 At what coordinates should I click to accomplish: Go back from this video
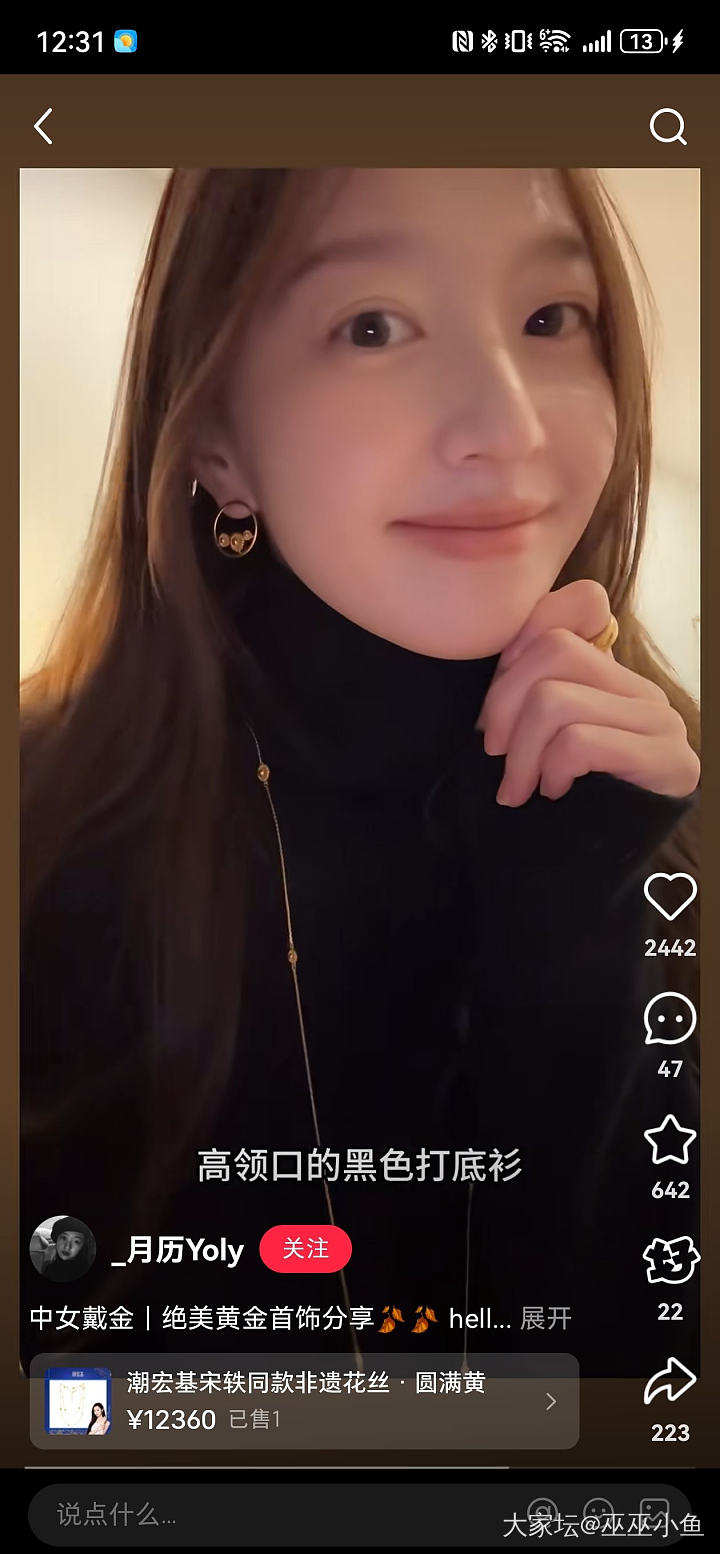(43, 127)
